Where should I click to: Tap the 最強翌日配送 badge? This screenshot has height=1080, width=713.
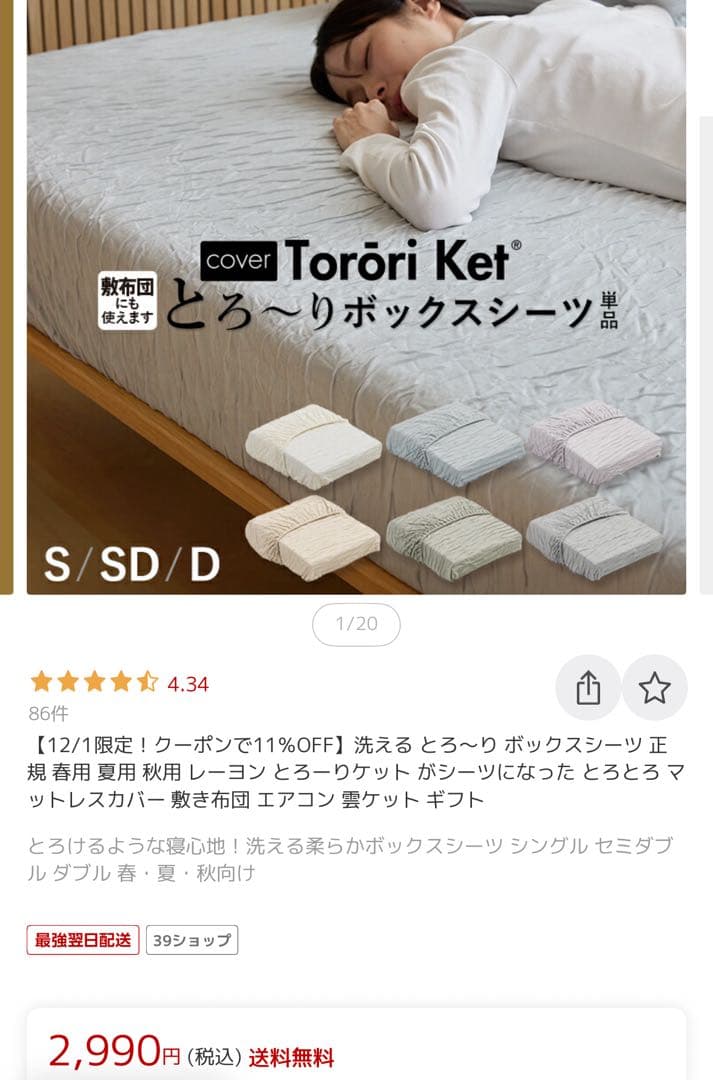[83, 940]
